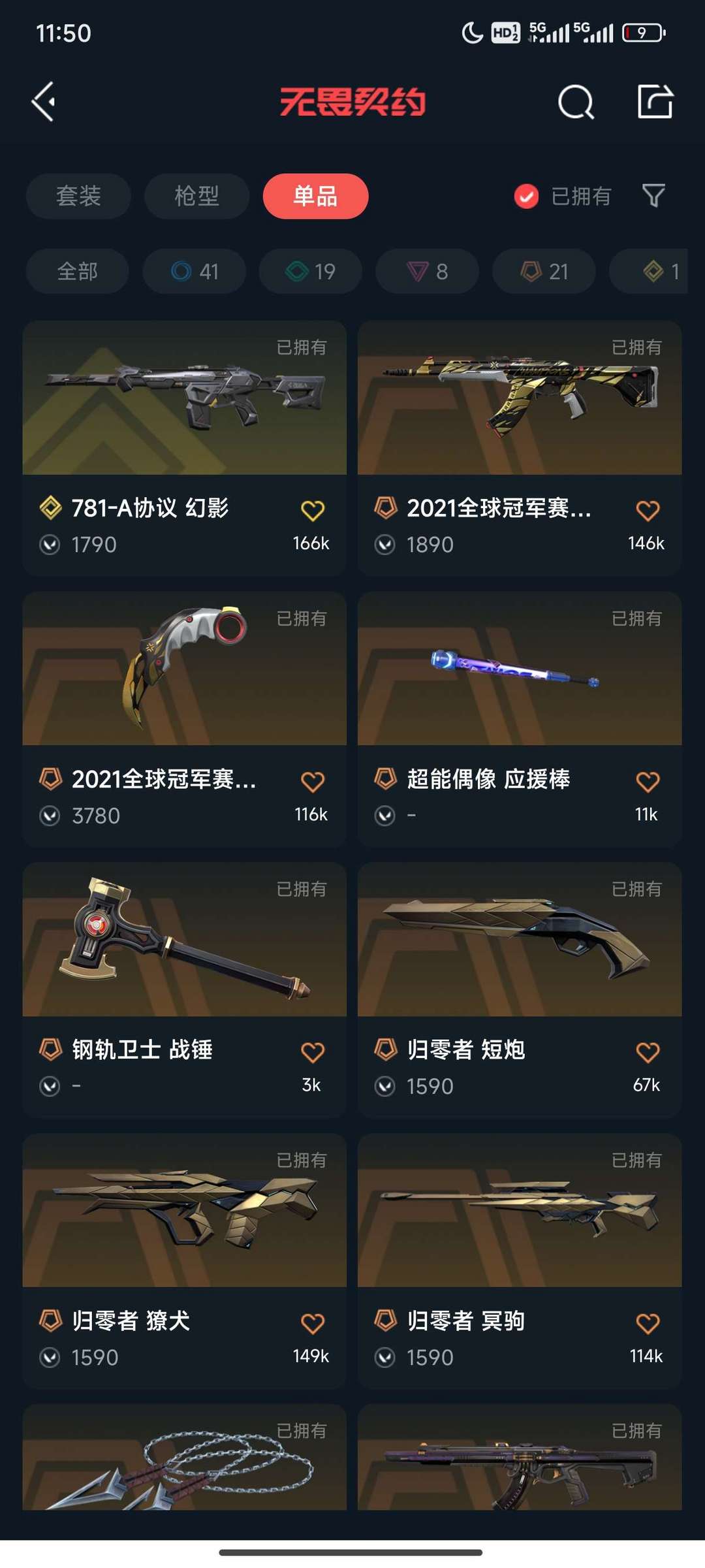Open the 钢轨卫士 战锤 card
This screenshot has height=1568, width=705.
point(185,990)
